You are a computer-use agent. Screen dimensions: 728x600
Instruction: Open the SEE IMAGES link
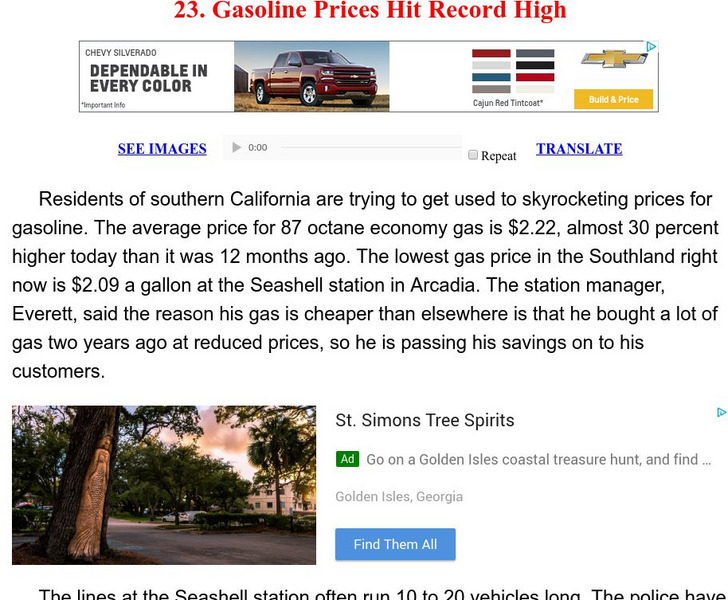click(x=162, y=149)
